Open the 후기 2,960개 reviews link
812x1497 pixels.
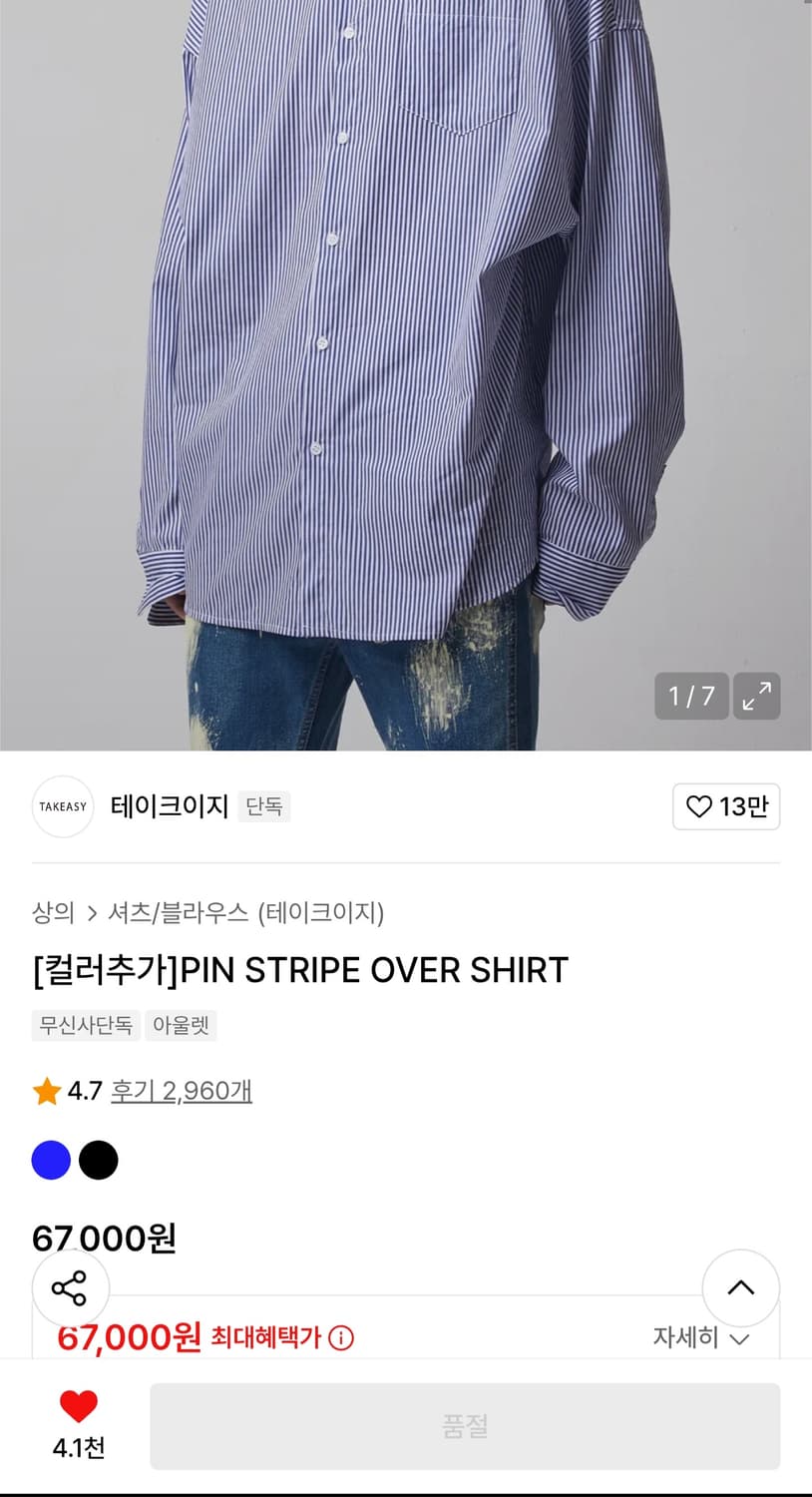[181, 1091]
